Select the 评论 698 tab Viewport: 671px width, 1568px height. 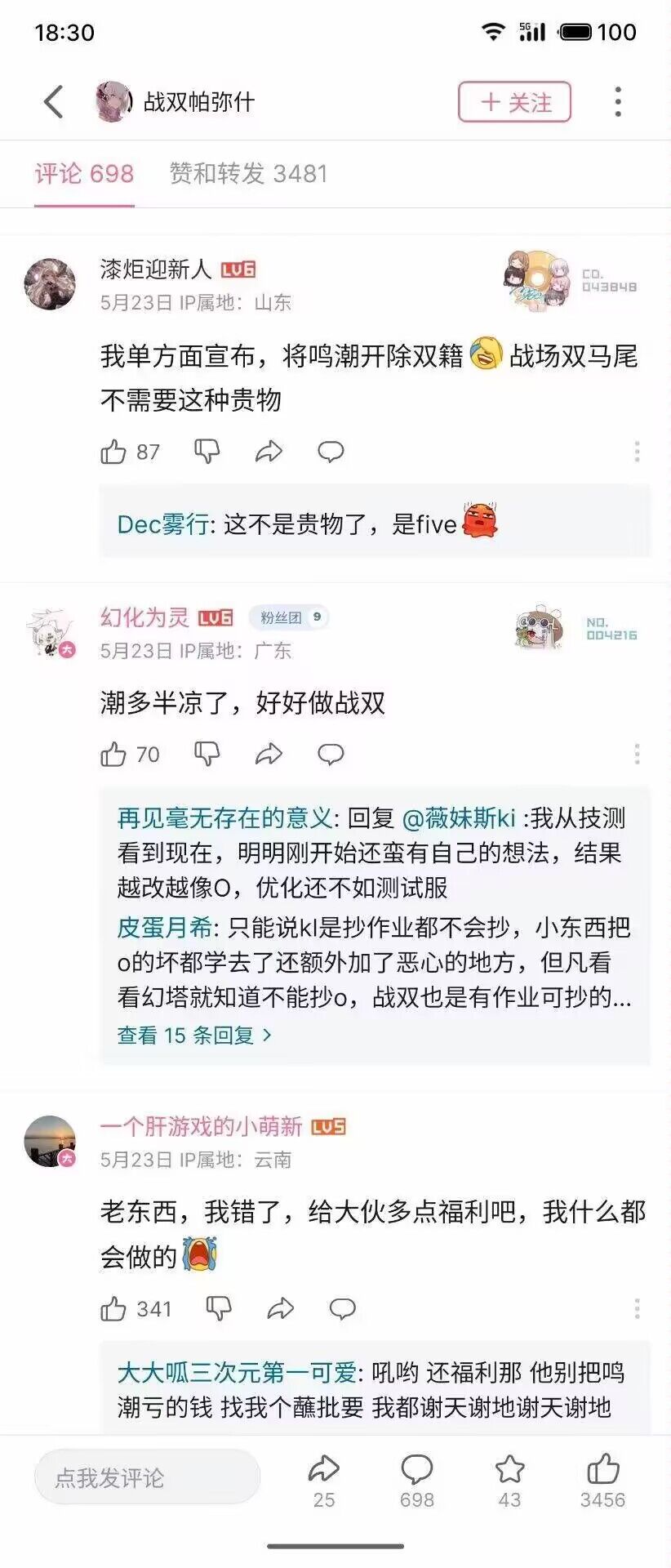84,173
